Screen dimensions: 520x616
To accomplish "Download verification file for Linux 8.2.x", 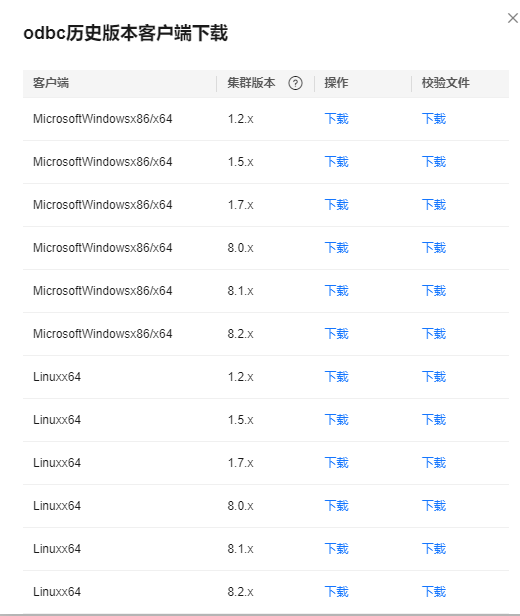I will 434,592.
